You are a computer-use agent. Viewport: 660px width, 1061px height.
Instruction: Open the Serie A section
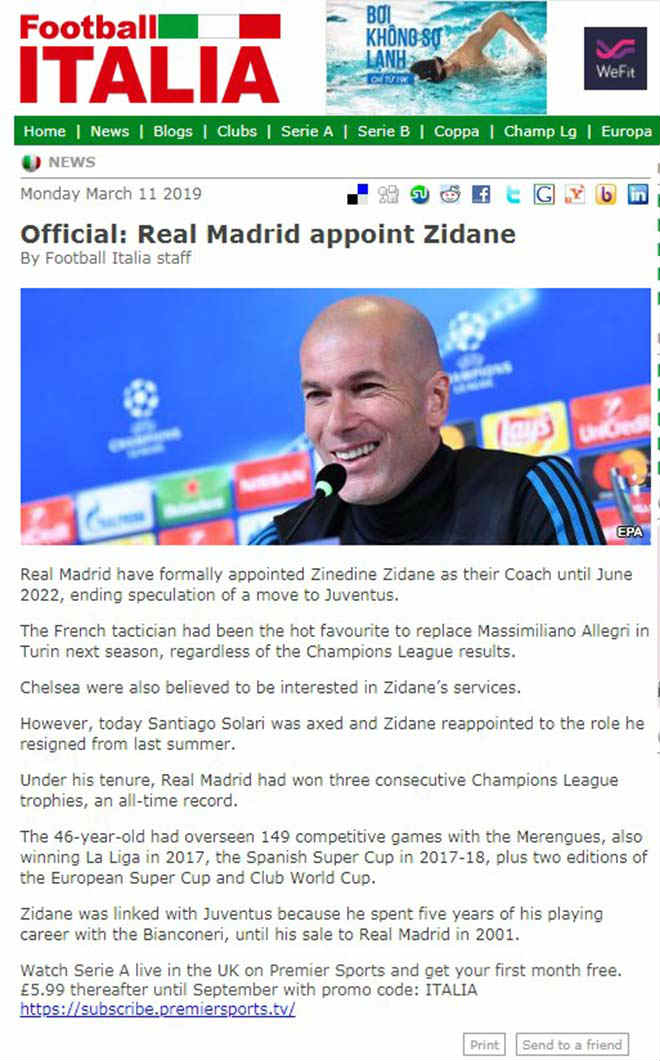[x=307, y=131]
